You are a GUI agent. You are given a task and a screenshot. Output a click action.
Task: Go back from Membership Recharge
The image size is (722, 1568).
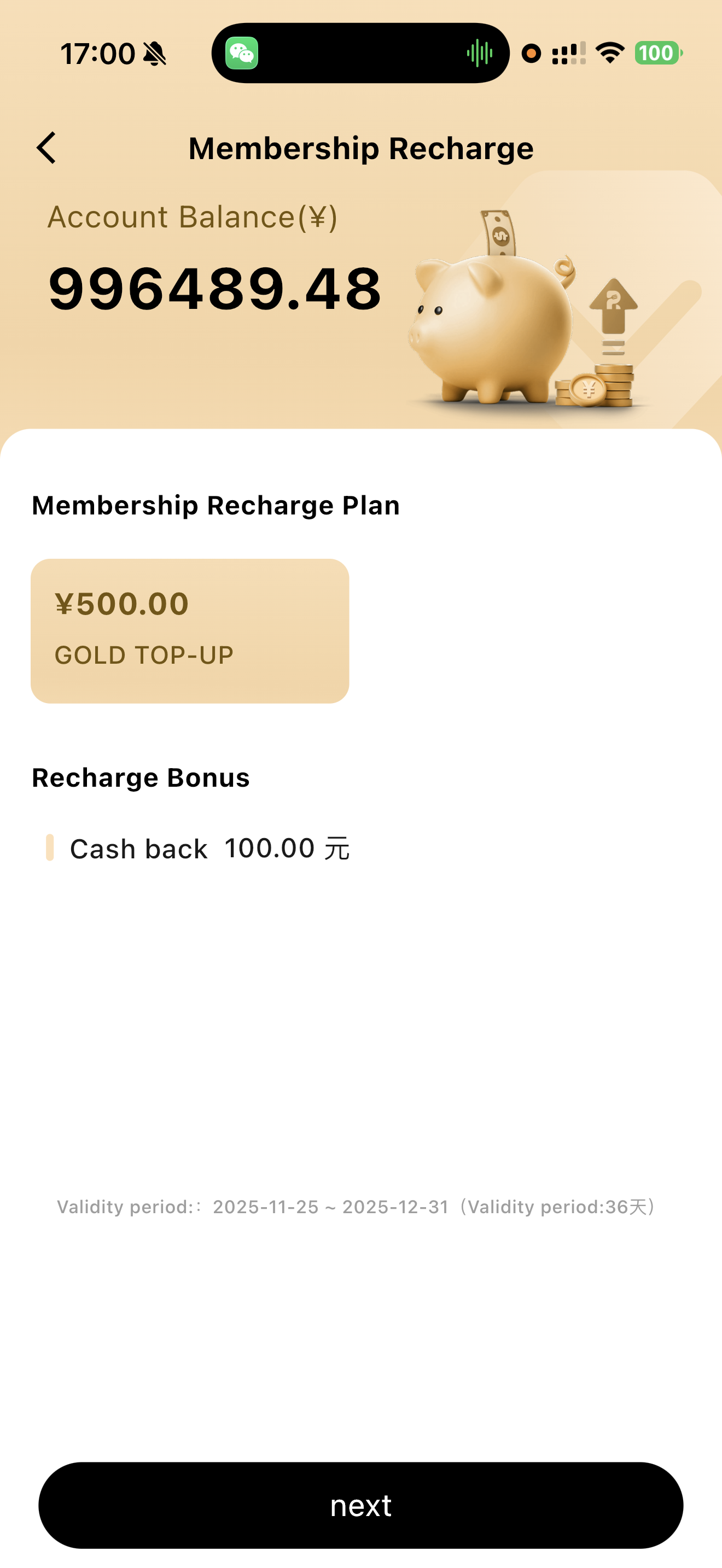click(46, 148)
